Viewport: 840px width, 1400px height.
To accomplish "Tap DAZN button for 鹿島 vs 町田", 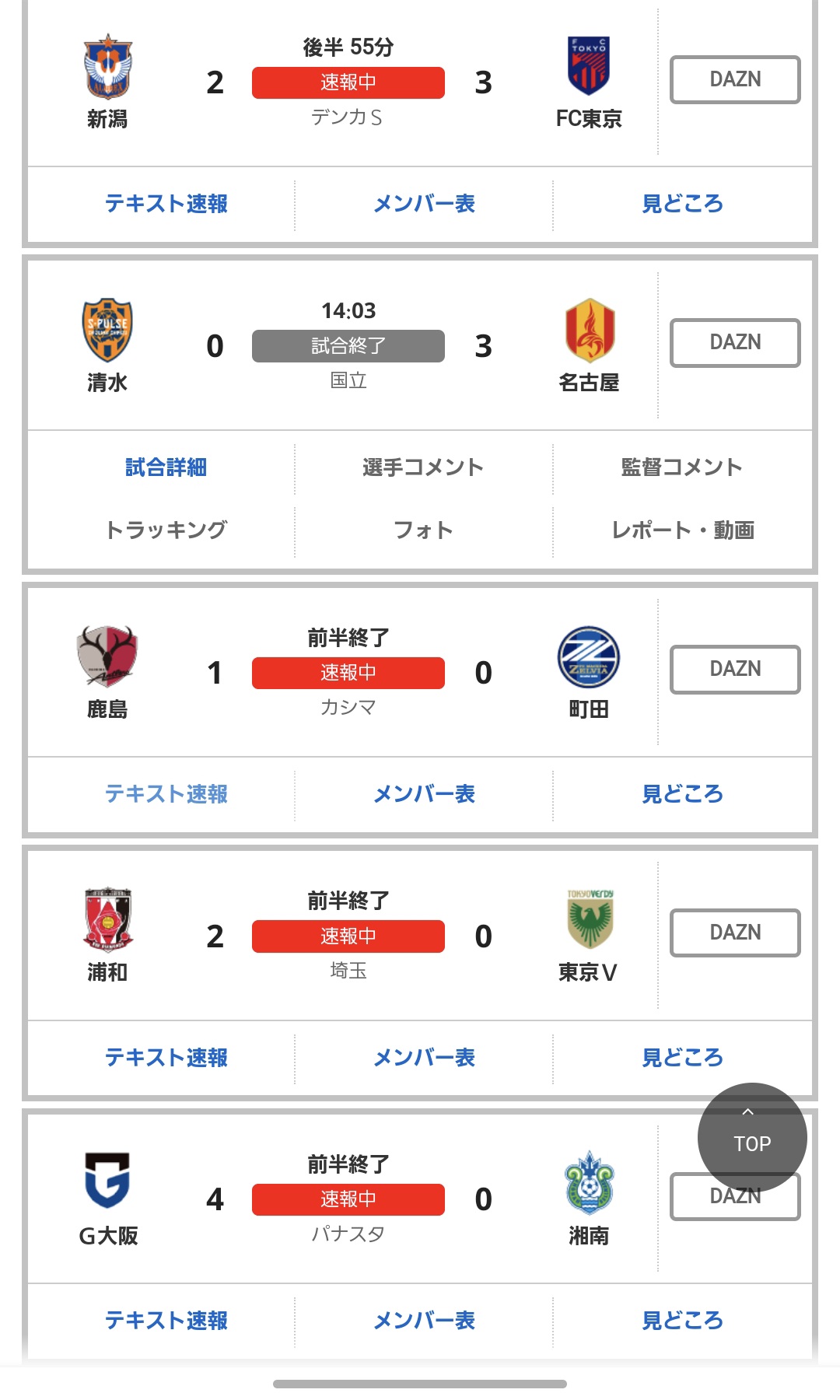I will 735,669.
